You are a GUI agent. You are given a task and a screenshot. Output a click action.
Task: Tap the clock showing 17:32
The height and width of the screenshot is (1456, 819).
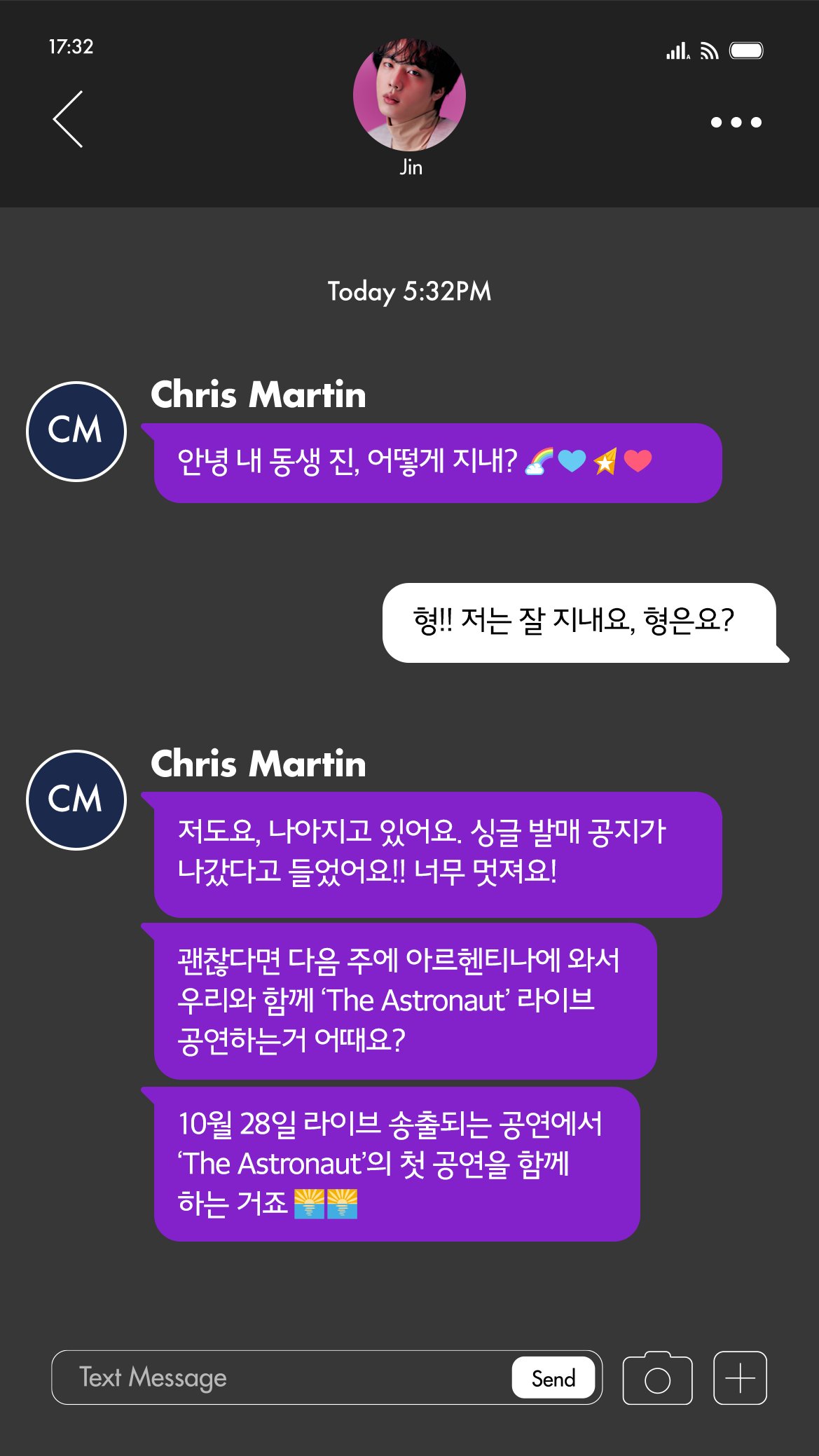tap(69, 49)
